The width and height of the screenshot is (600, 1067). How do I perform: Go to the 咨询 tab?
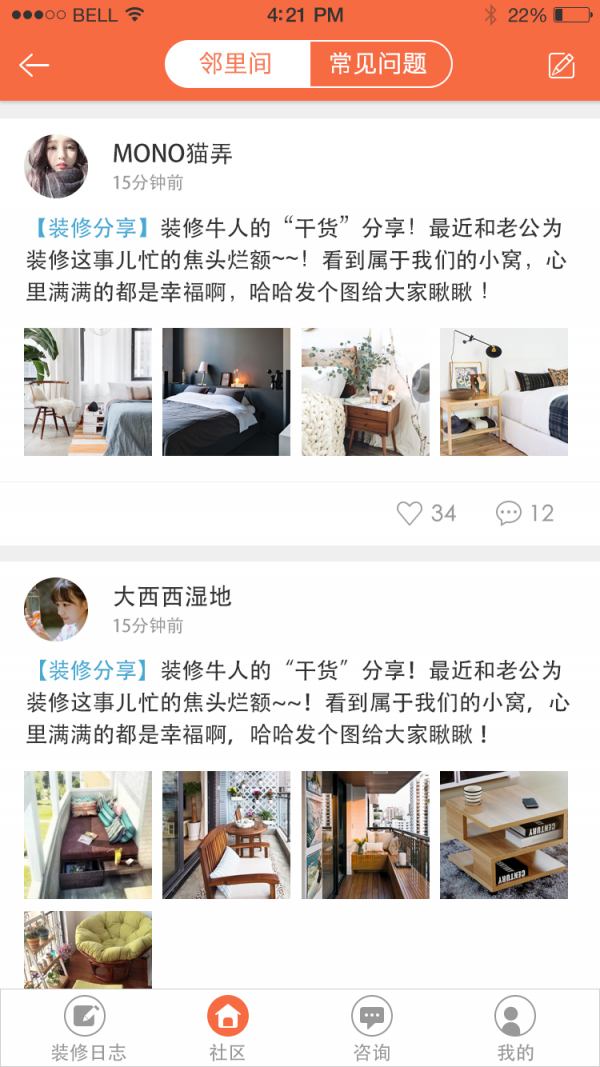tap(372, 1029)
